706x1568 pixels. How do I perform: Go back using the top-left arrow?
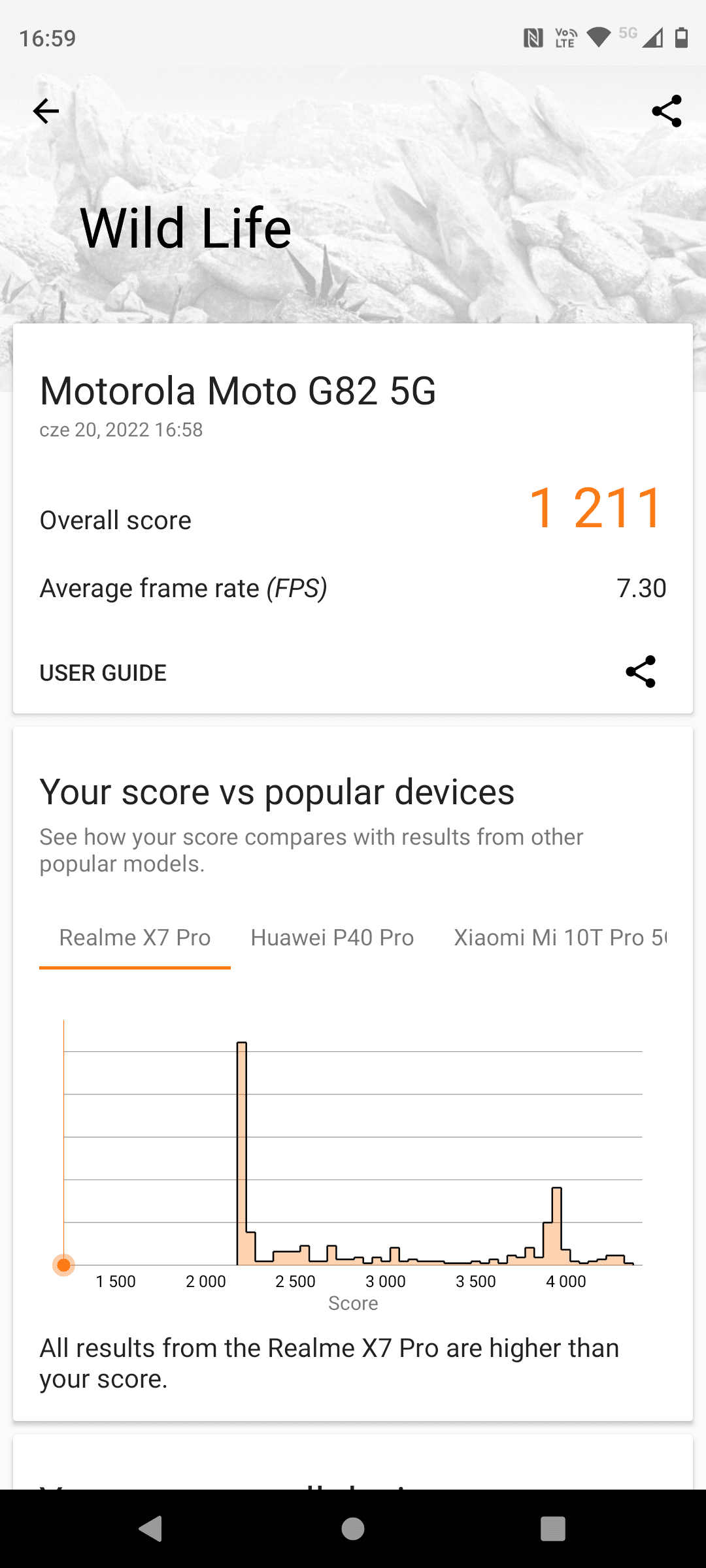(46, 111)
